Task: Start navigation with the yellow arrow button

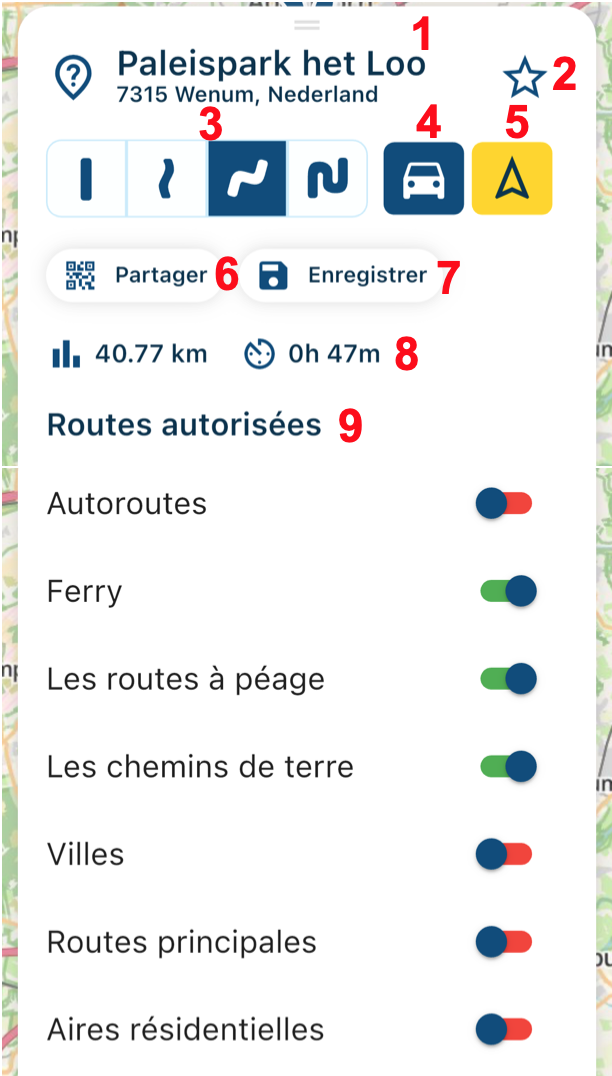Action: click(512, 179)
